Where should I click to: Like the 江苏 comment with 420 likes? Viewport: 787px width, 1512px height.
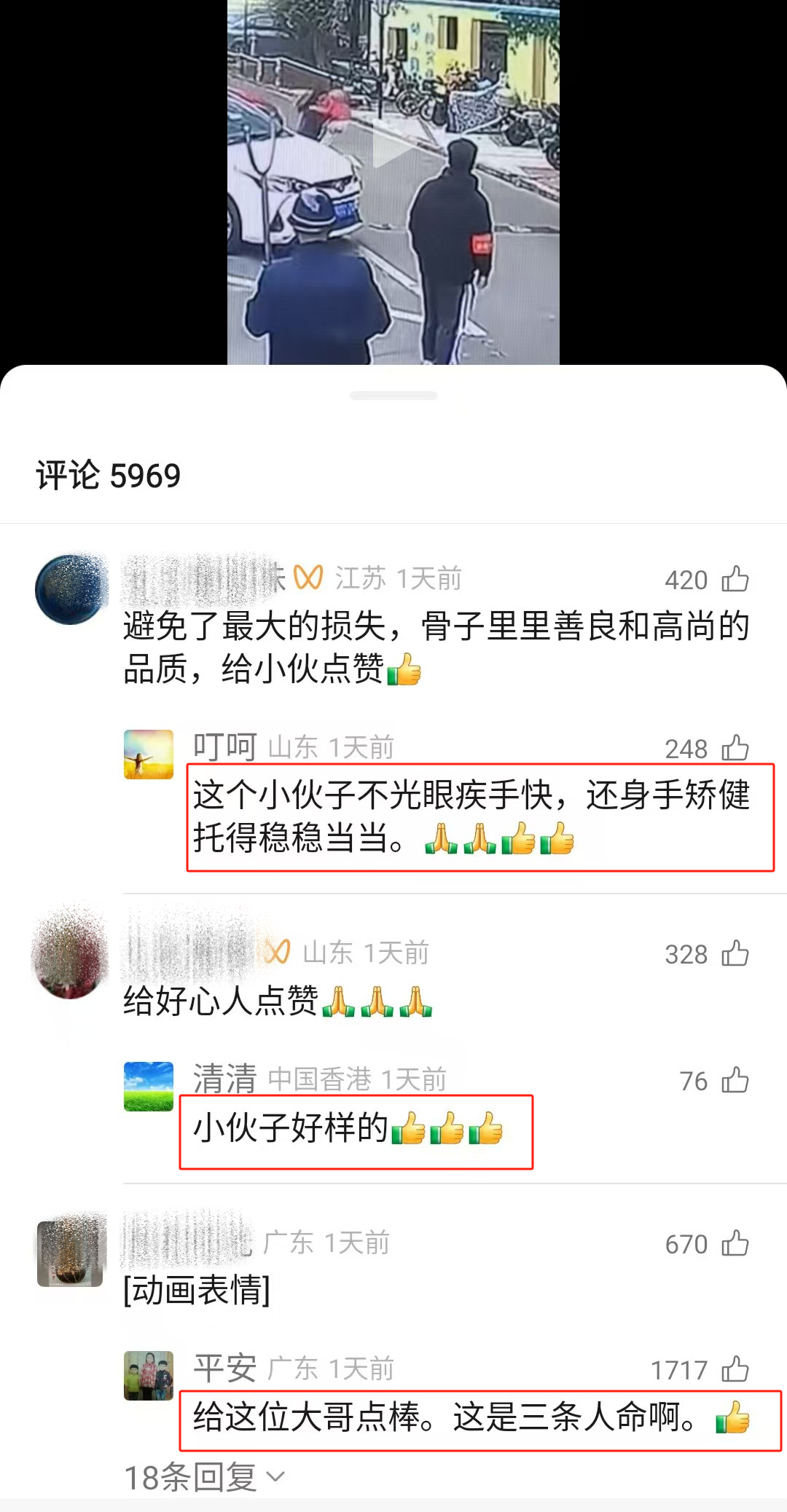coord(735,580)
